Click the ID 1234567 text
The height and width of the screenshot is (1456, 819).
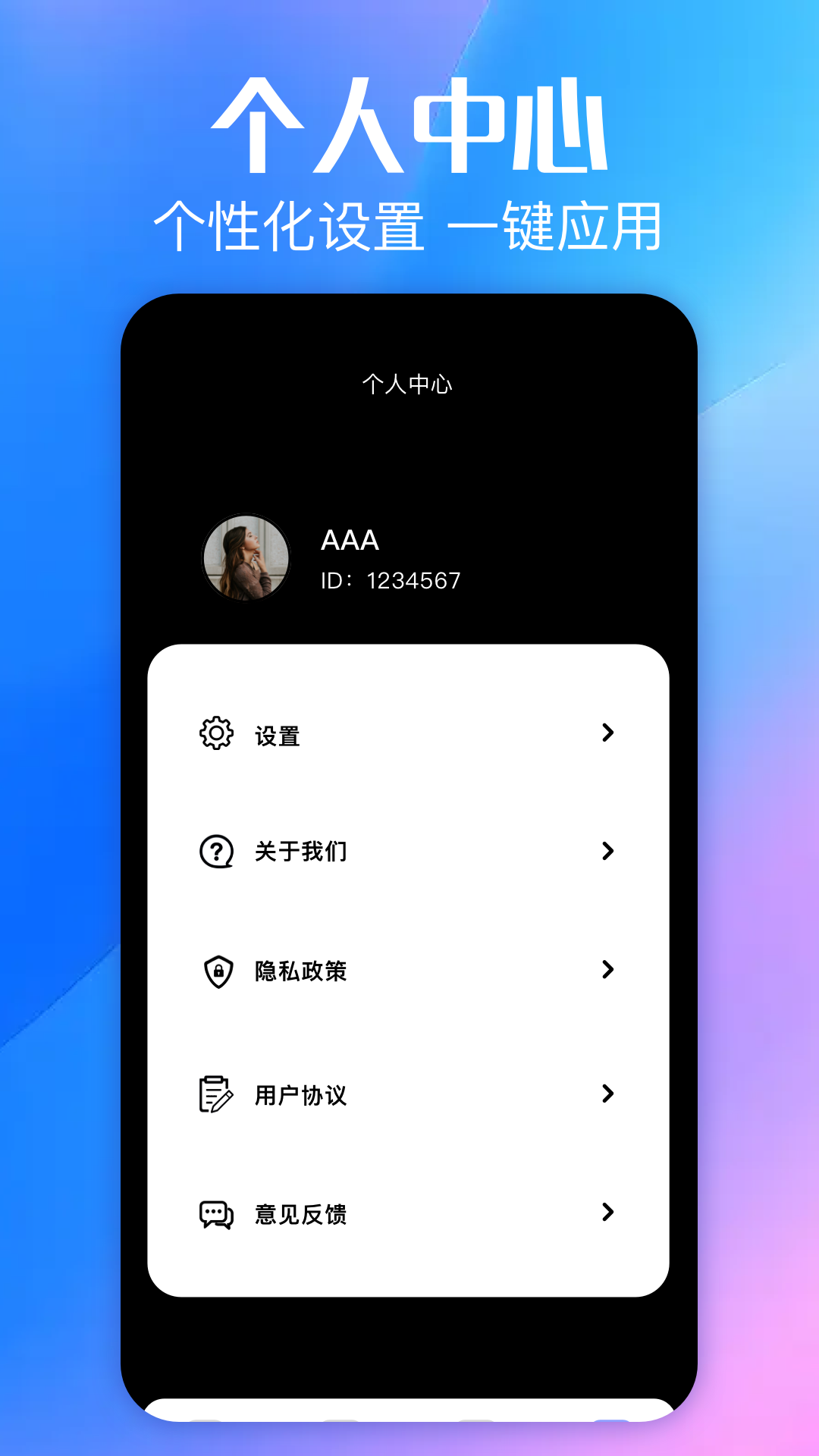coord(391,579)
